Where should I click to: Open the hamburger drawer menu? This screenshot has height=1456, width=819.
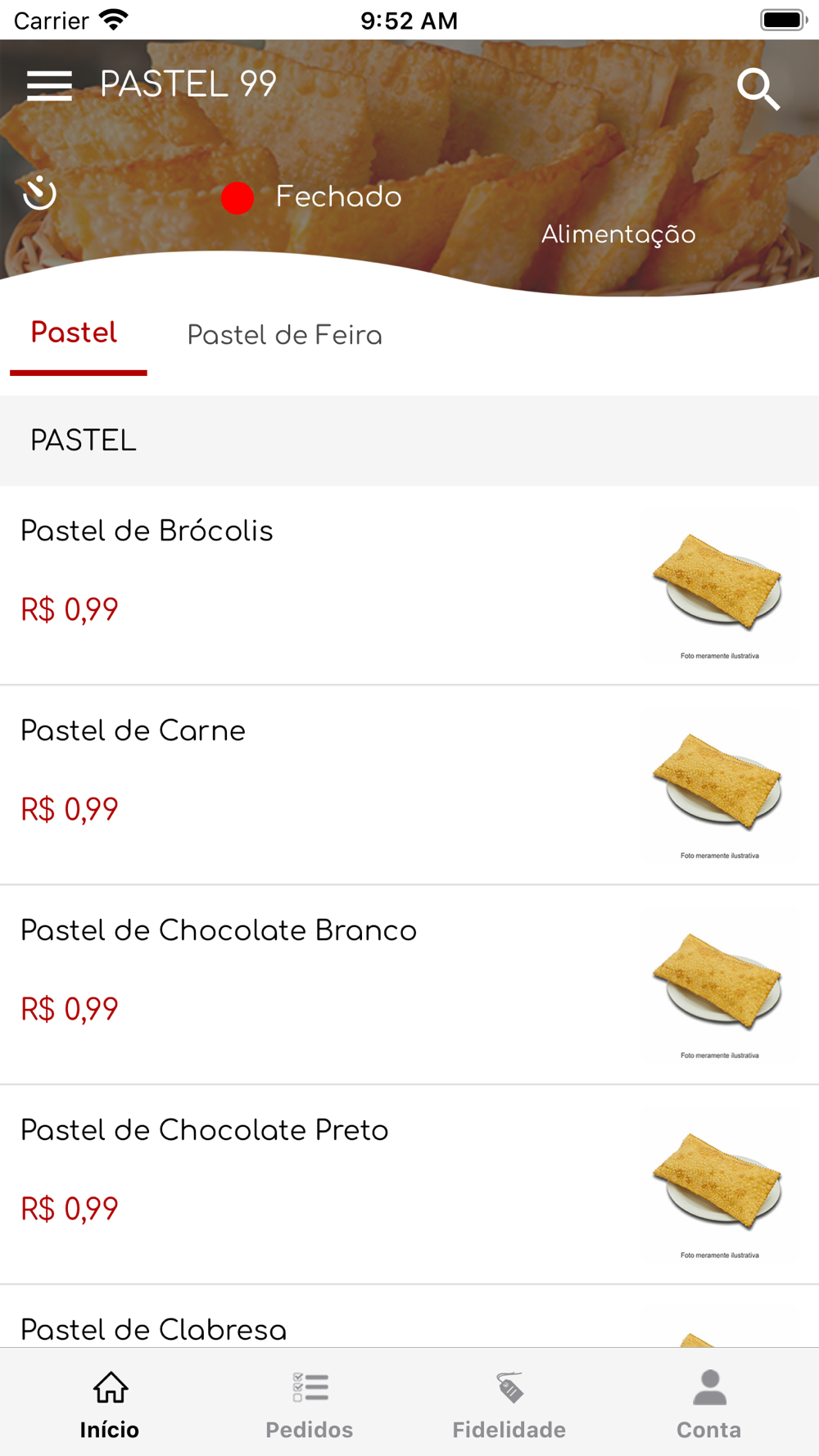49,85
